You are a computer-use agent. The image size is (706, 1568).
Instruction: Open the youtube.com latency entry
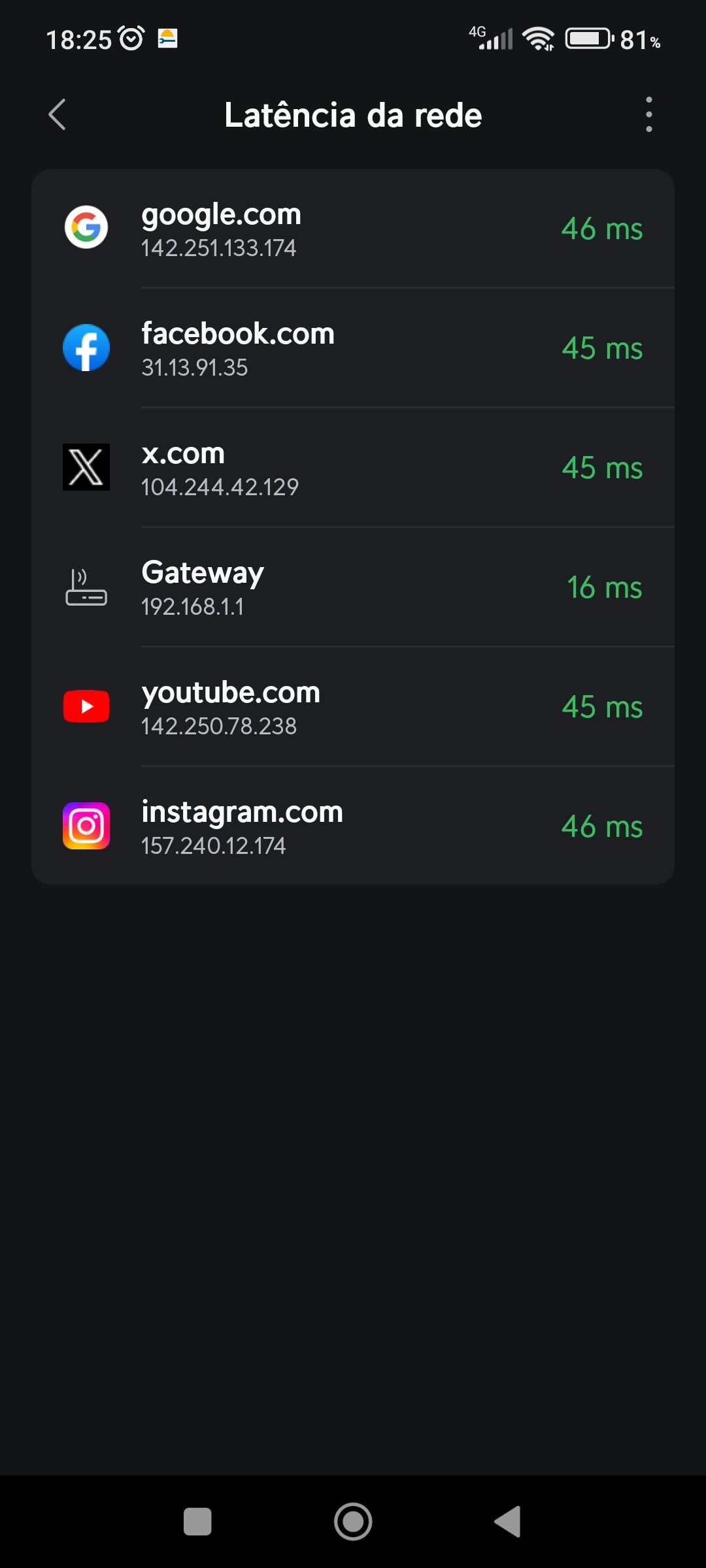coord(353,708)
